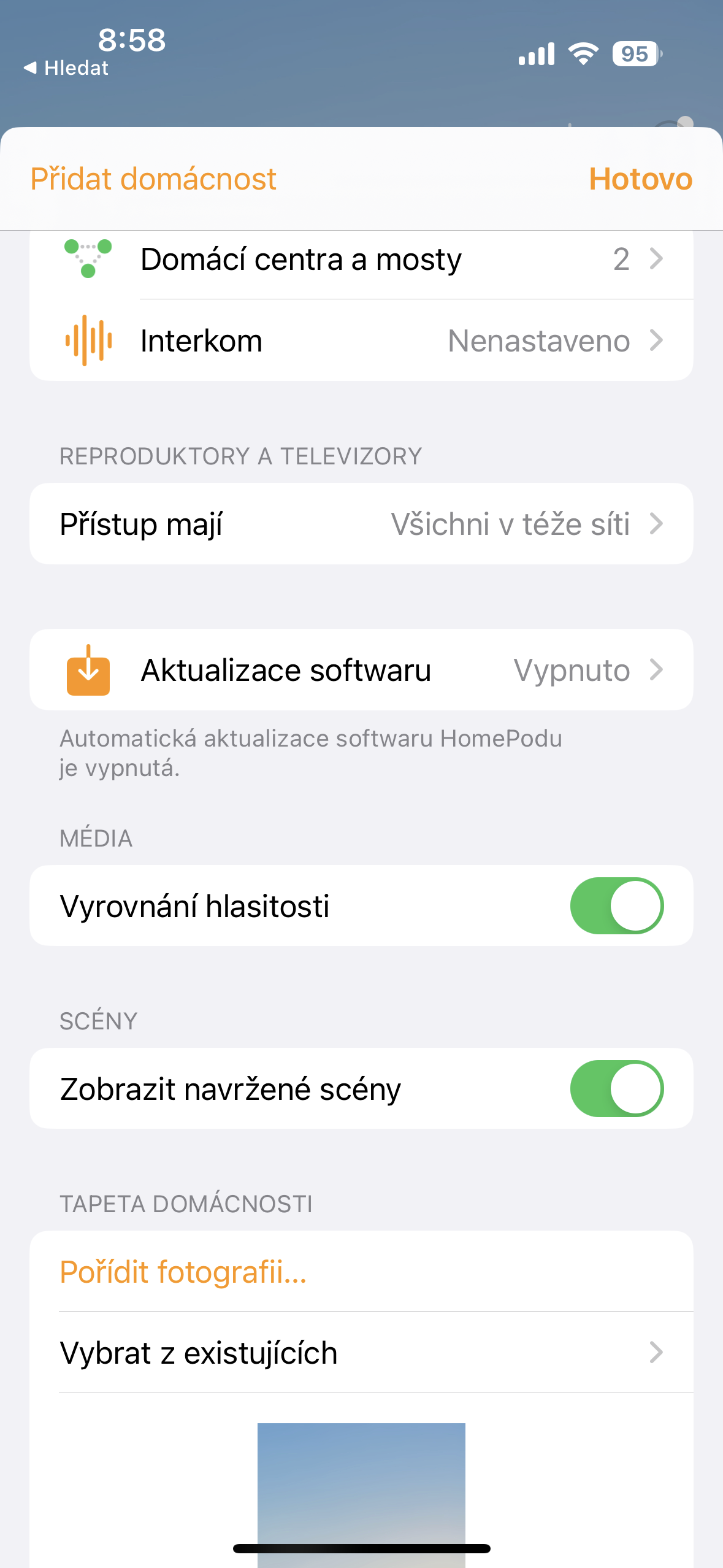Open the Přístup mají access setting
Screen dimensions: 723x1568
click(x=361, y=524)
